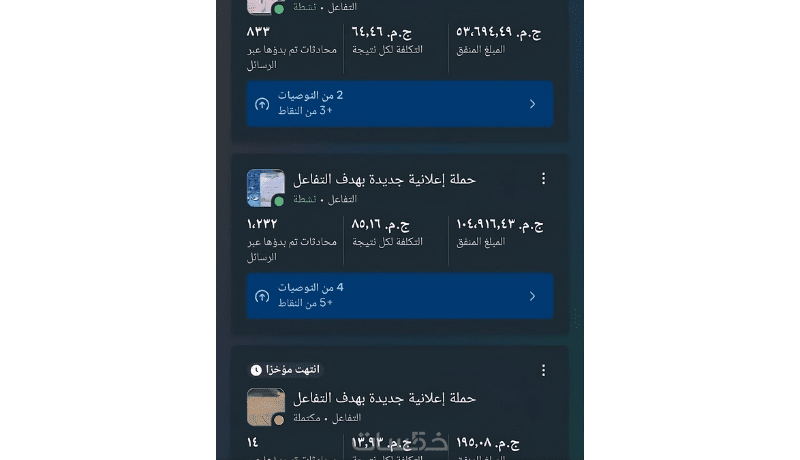Open overflow menu of the 1,232 conversations campaign
Screen dimensions: 800x460
[x=543, y=179]
